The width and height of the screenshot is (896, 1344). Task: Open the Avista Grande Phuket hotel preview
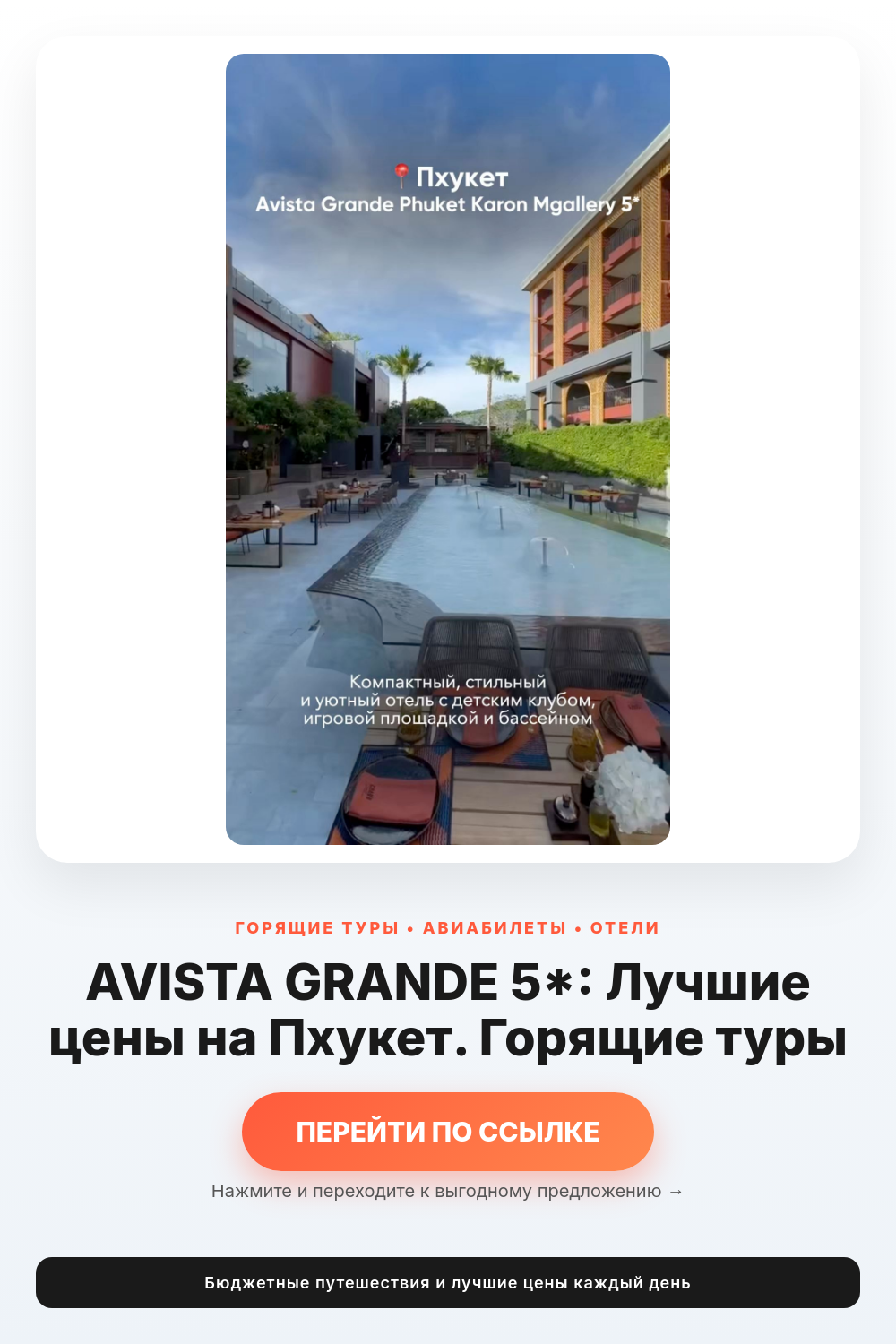[448, 449]
